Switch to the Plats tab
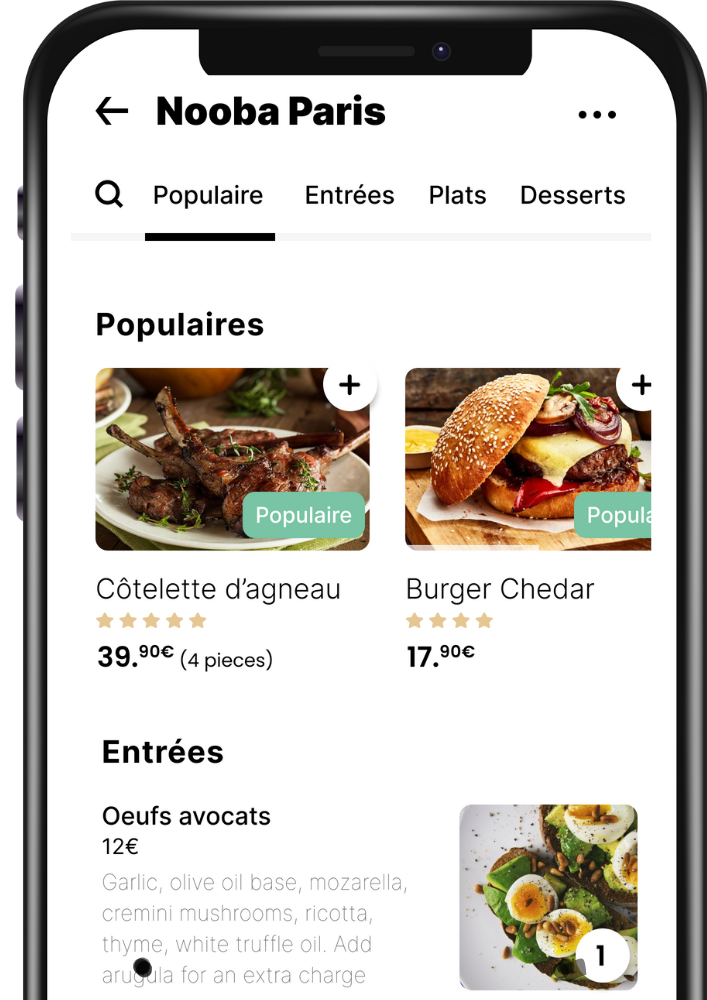This screenshot has width=707, height=1000. (457, 196)
